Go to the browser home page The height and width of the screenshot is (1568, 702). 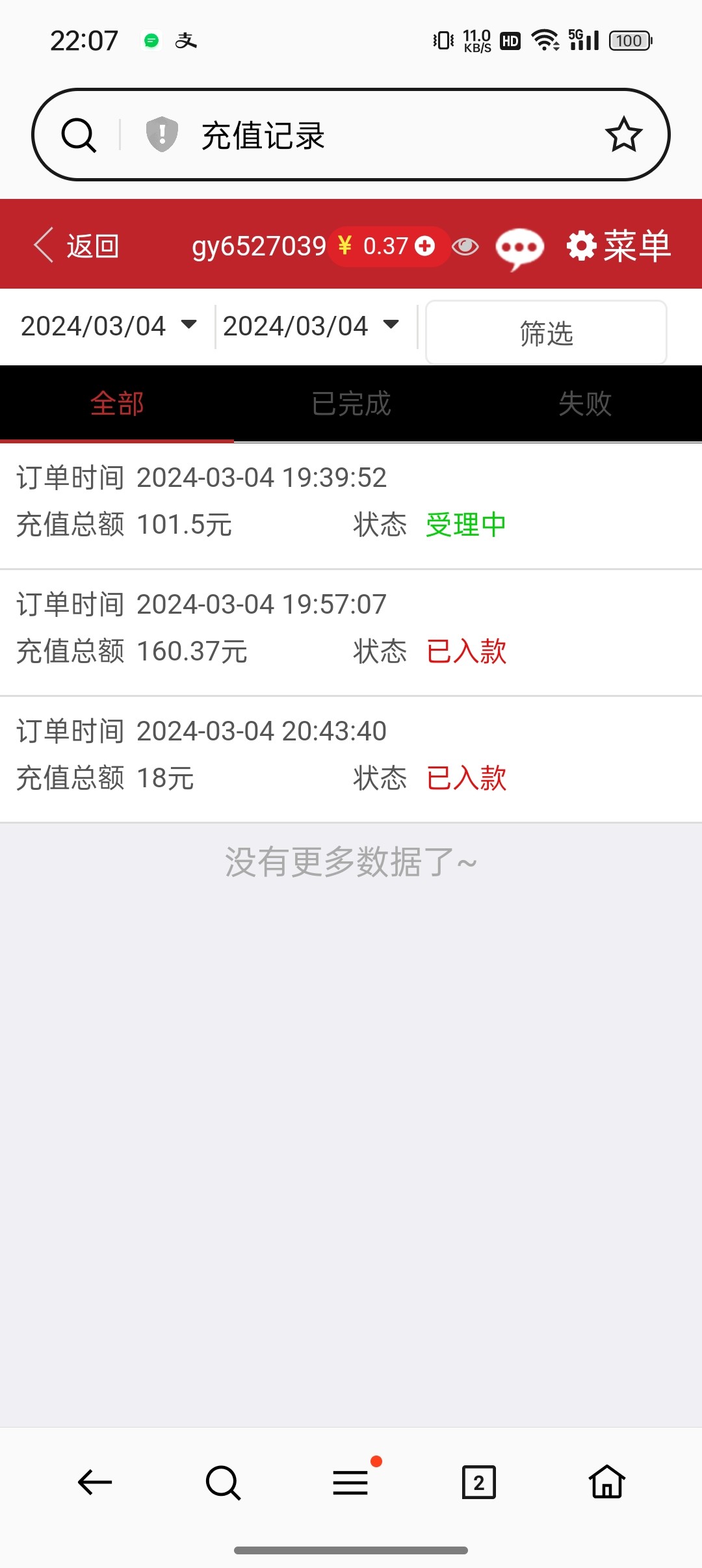[x=606, y=1482]
